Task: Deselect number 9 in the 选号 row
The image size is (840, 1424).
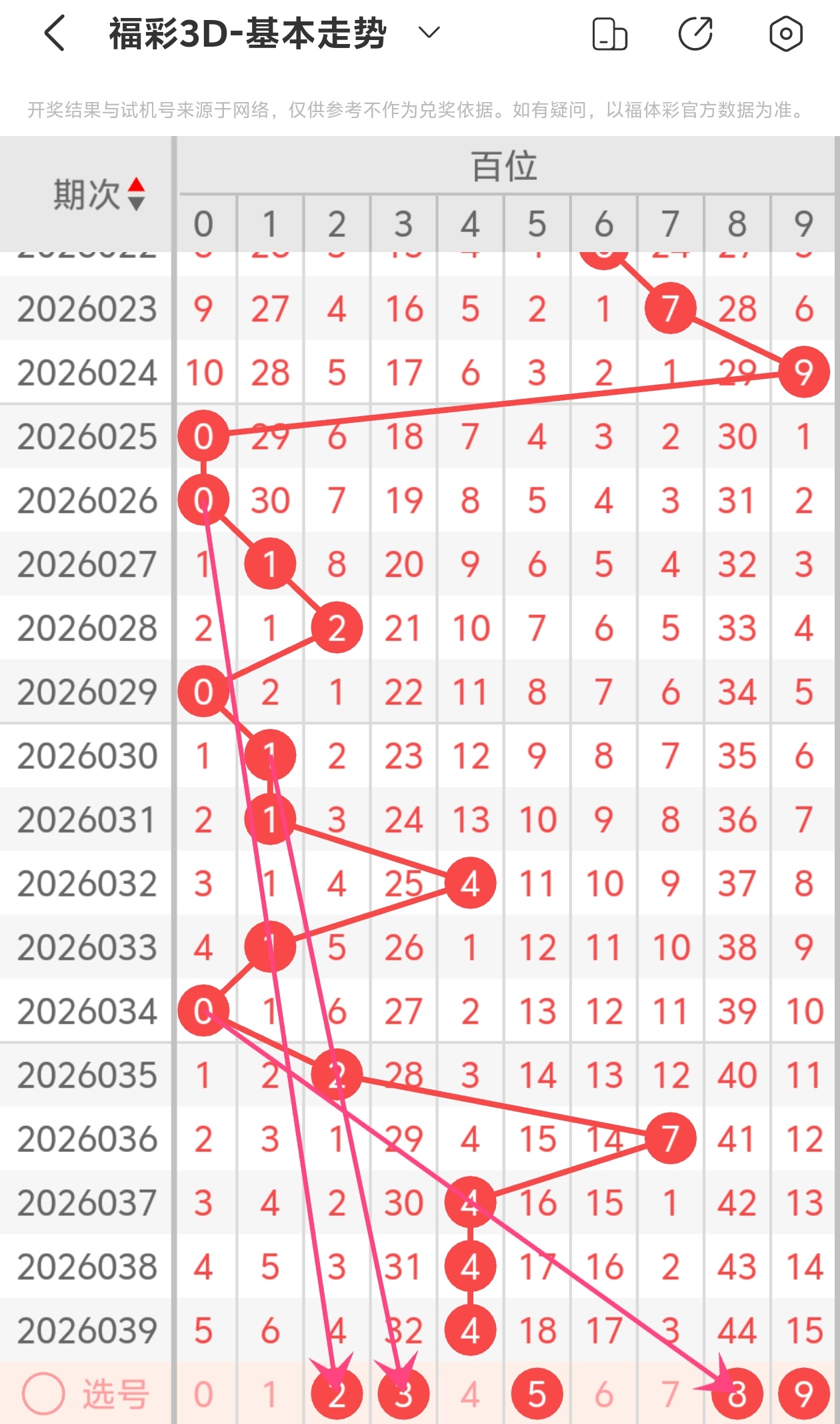Action: click(x=803, y=1394)
